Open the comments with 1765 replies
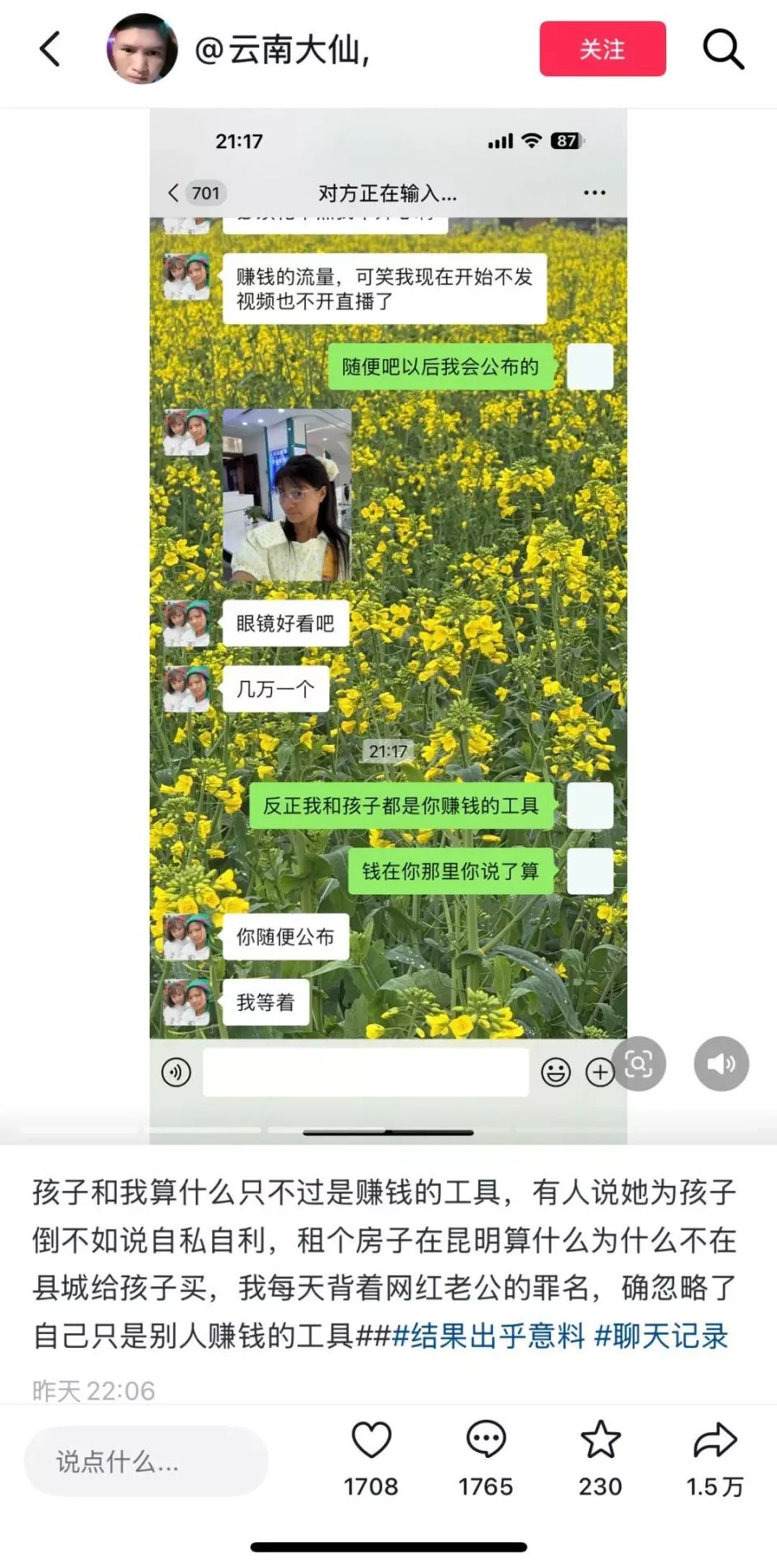Image resolution: width=777 pixels, height=1568 pixels. (486, 1441)
